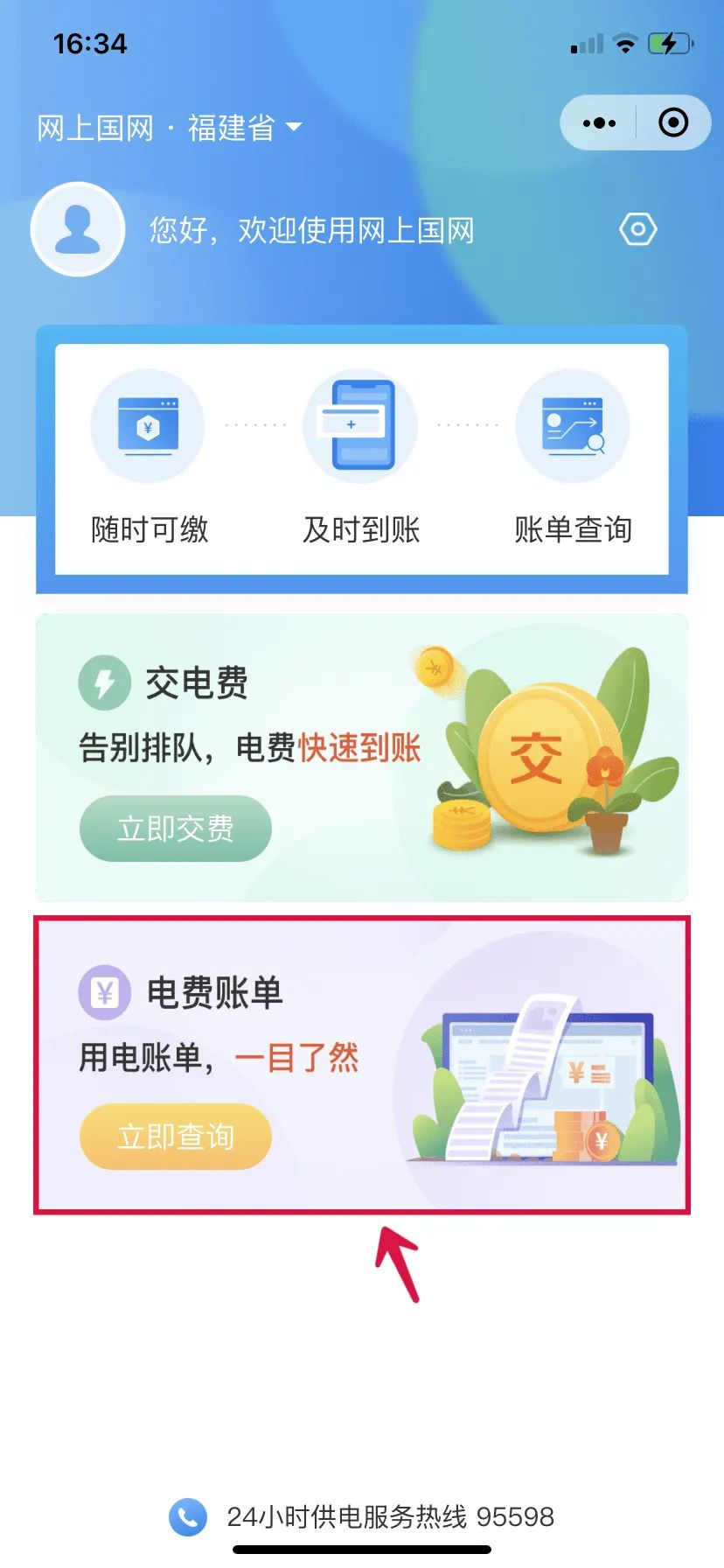Open the 福建省 province dropdown
The height and width of the screenshot is (1568, 724).
[245, 128]
